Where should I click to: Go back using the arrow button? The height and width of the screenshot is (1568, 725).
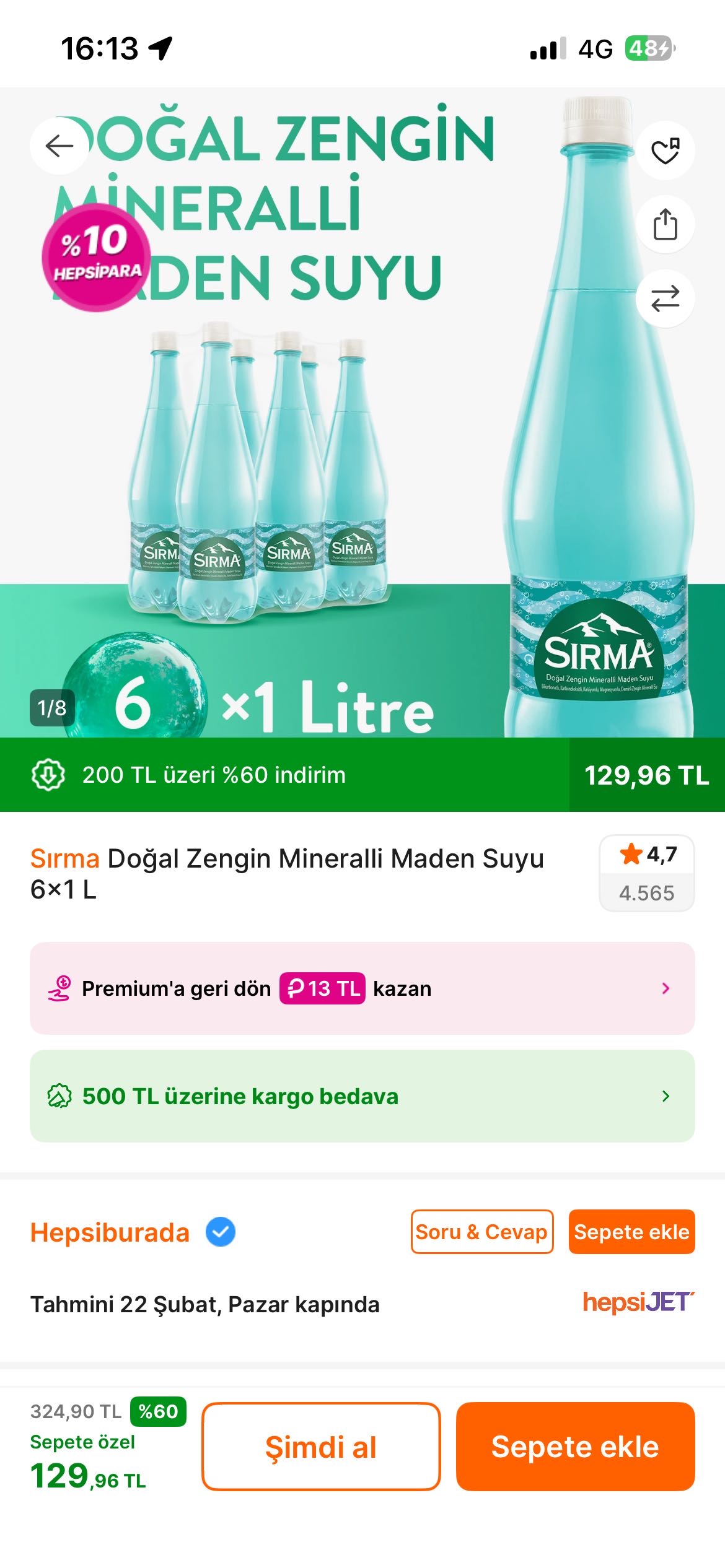point(59,146)
